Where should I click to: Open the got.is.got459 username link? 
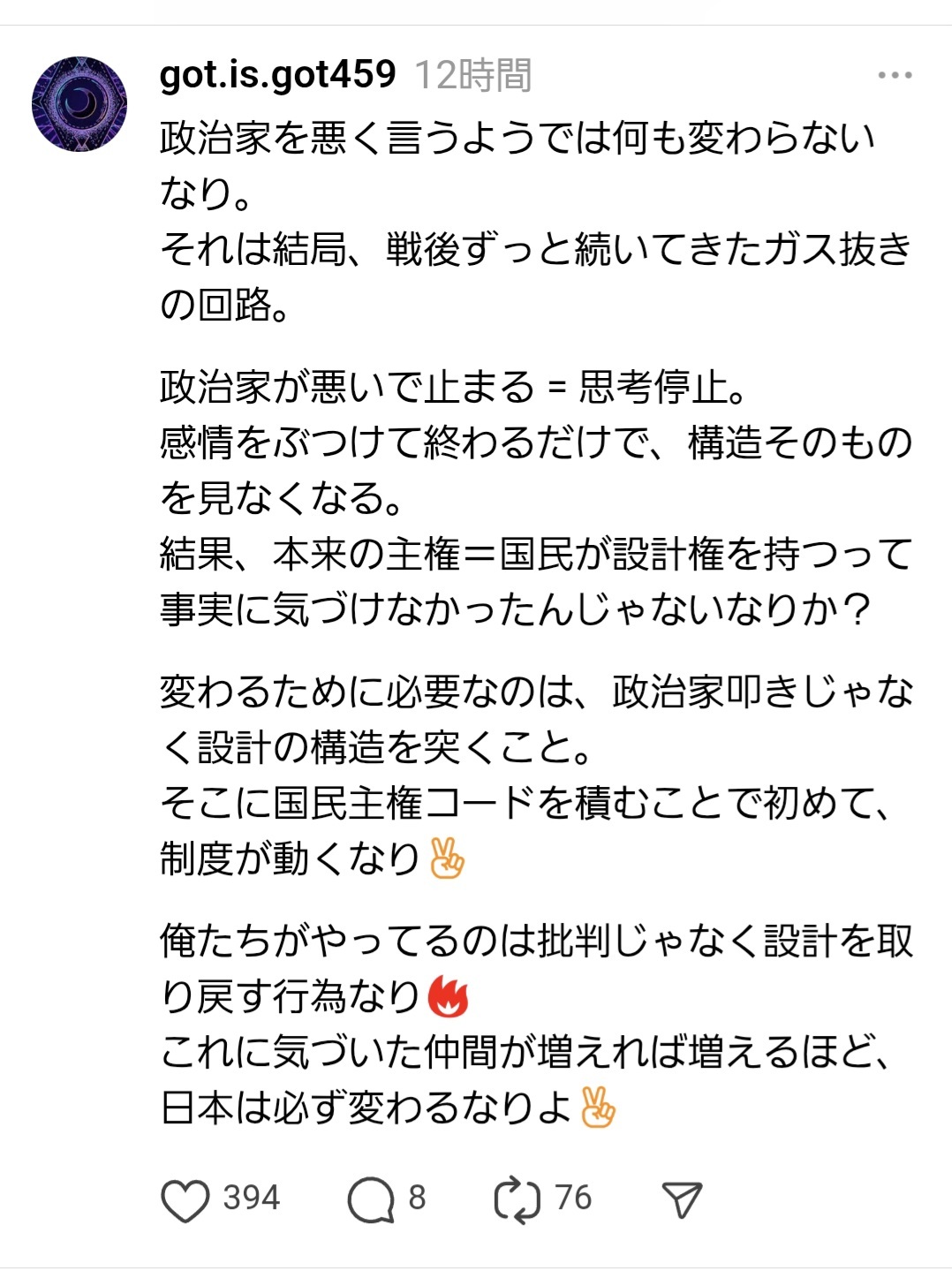click(277, 75)
